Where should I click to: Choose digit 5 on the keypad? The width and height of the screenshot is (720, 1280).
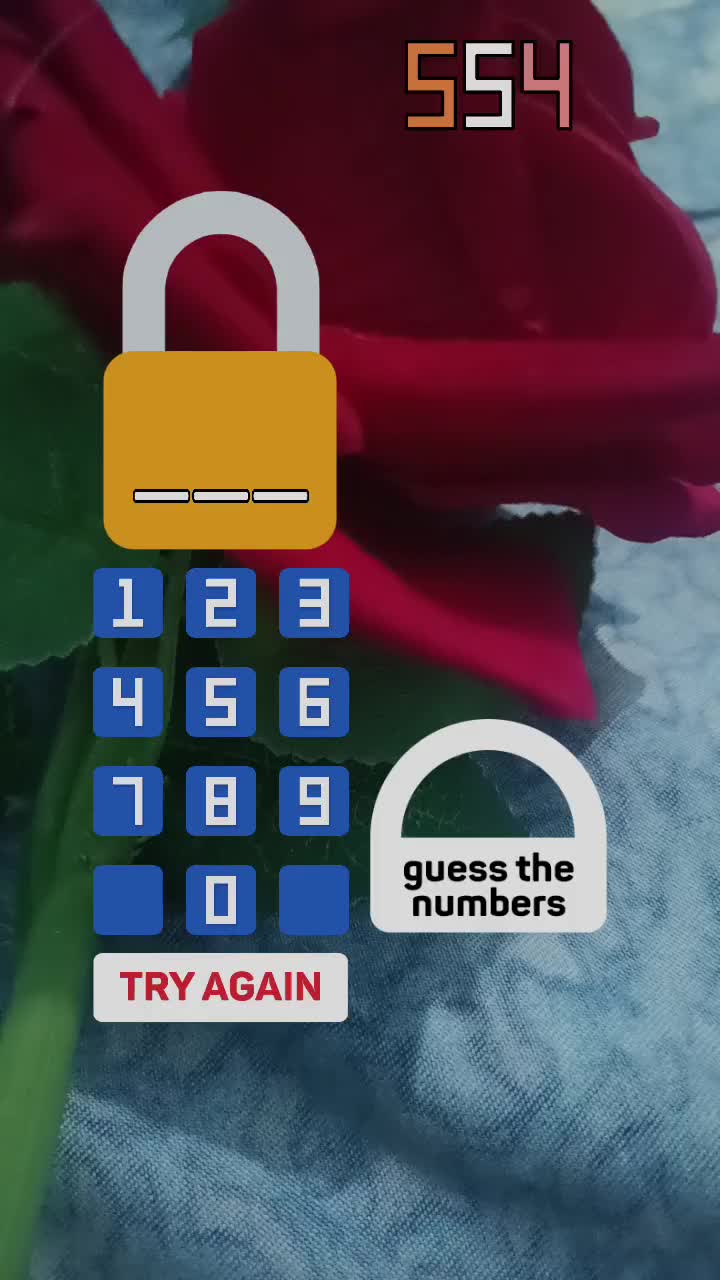coord(221,702)
